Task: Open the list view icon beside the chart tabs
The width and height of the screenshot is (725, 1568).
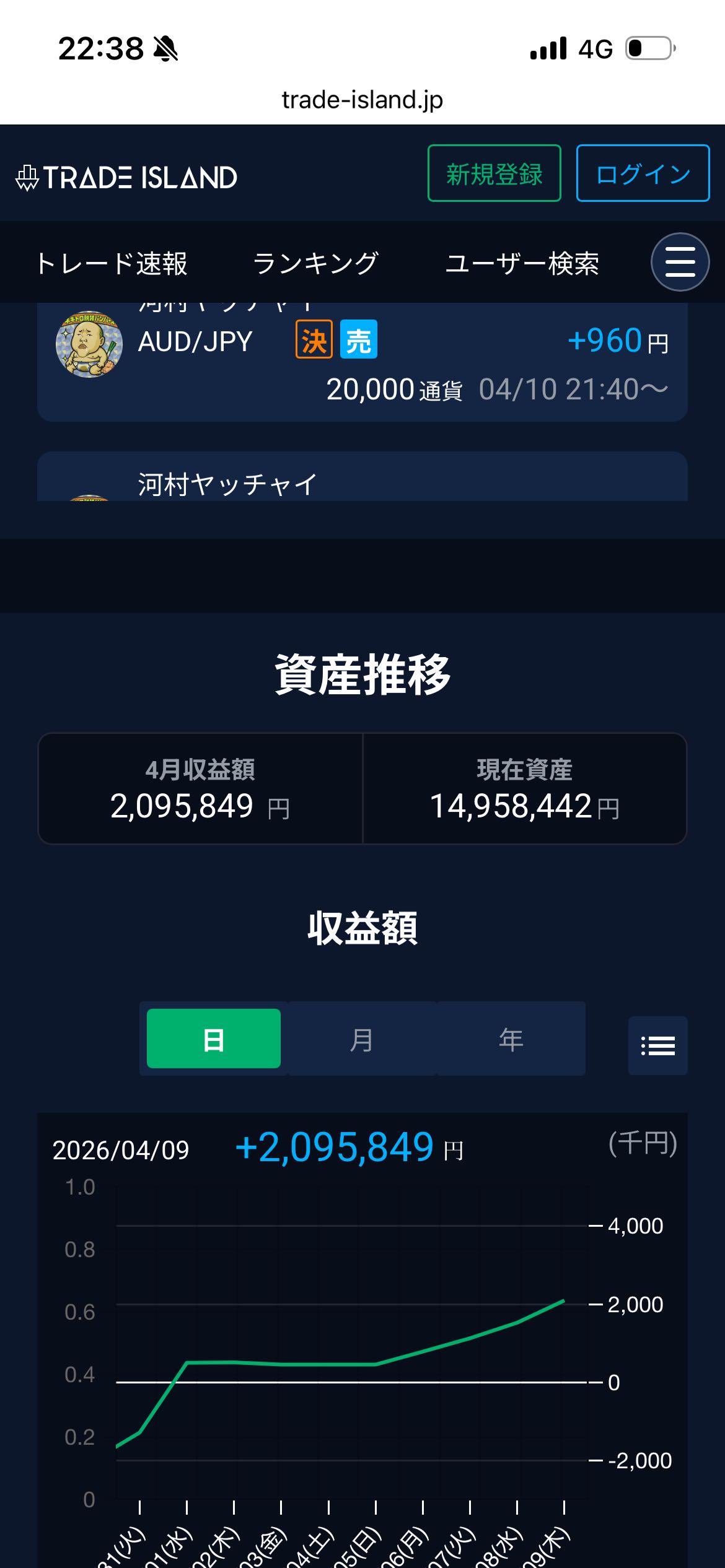Action: point(657,1046)
